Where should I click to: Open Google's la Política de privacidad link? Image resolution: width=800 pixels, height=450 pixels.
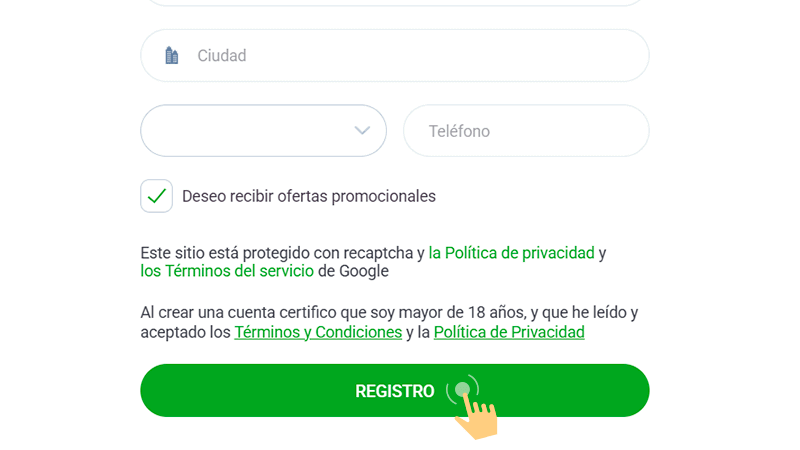(x=511, y=253)
